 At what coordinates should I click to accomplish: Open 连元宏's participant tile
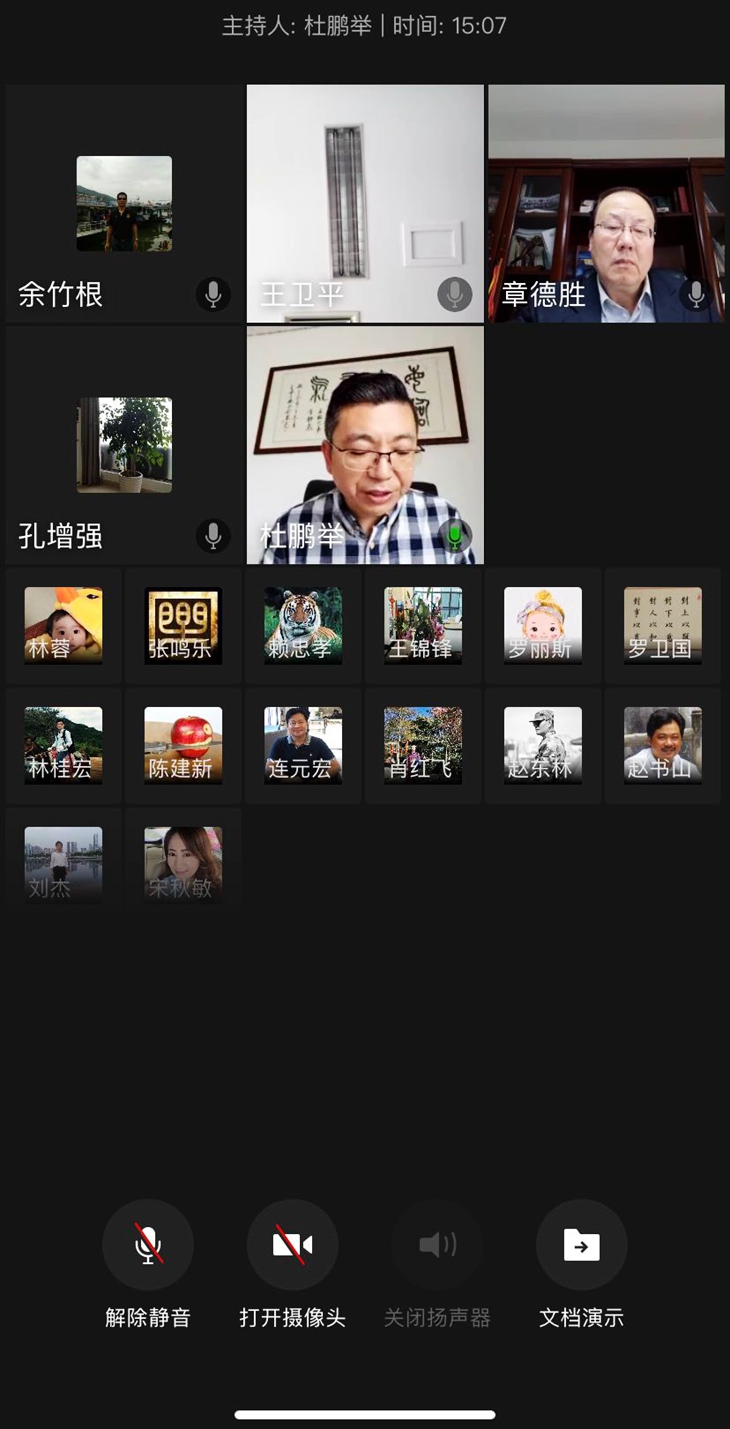click(303, 745)
